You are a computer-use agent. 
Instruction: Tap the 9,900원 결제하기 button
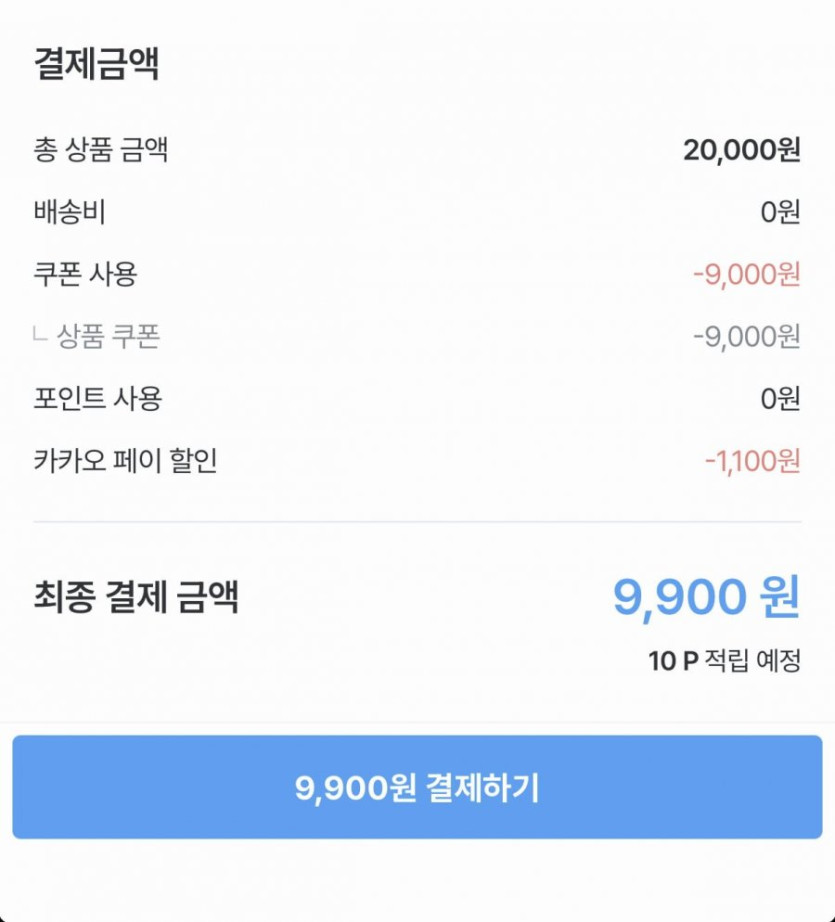coord(417,788)
